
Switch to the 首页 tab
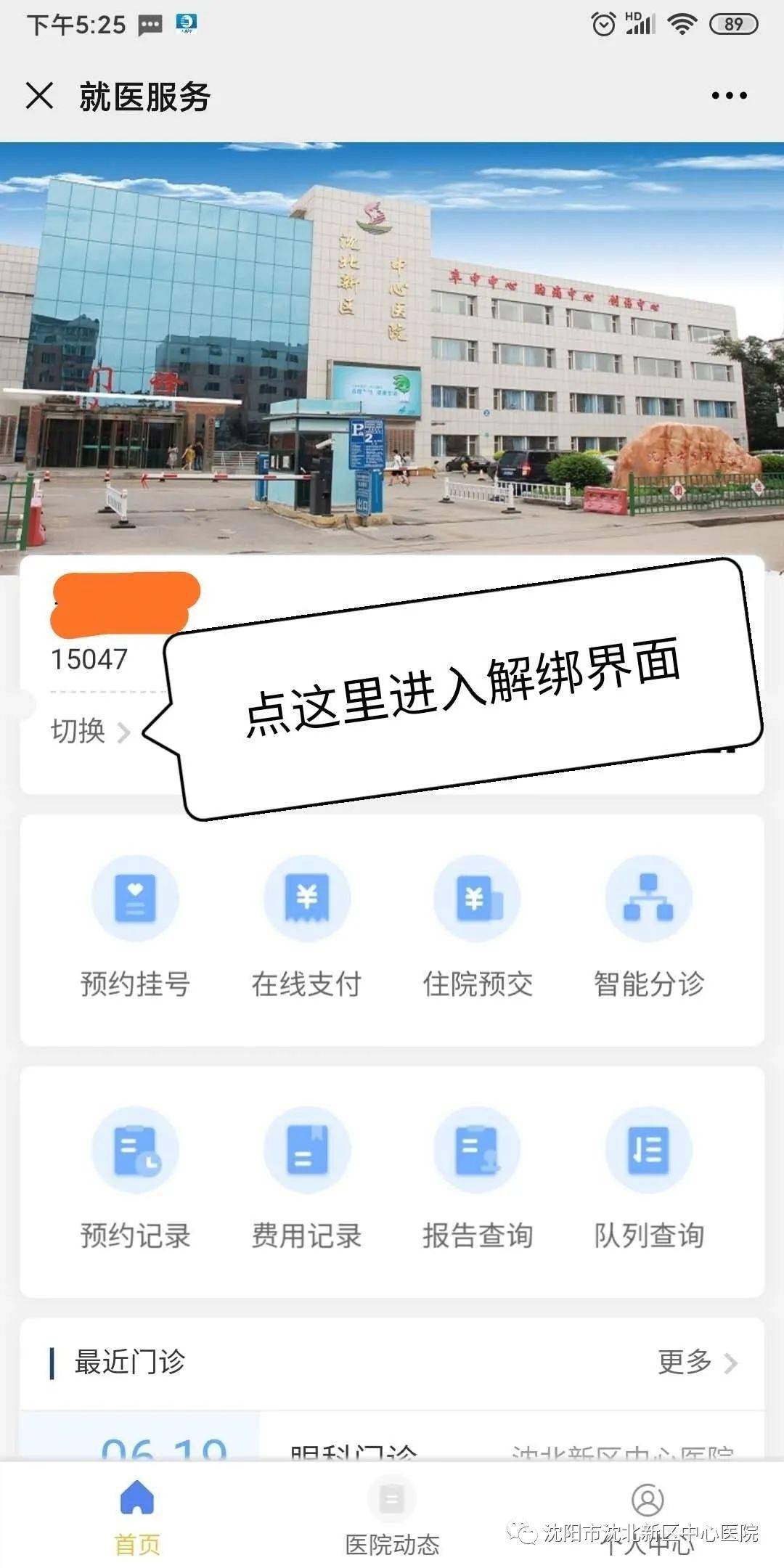(137, 1517)
